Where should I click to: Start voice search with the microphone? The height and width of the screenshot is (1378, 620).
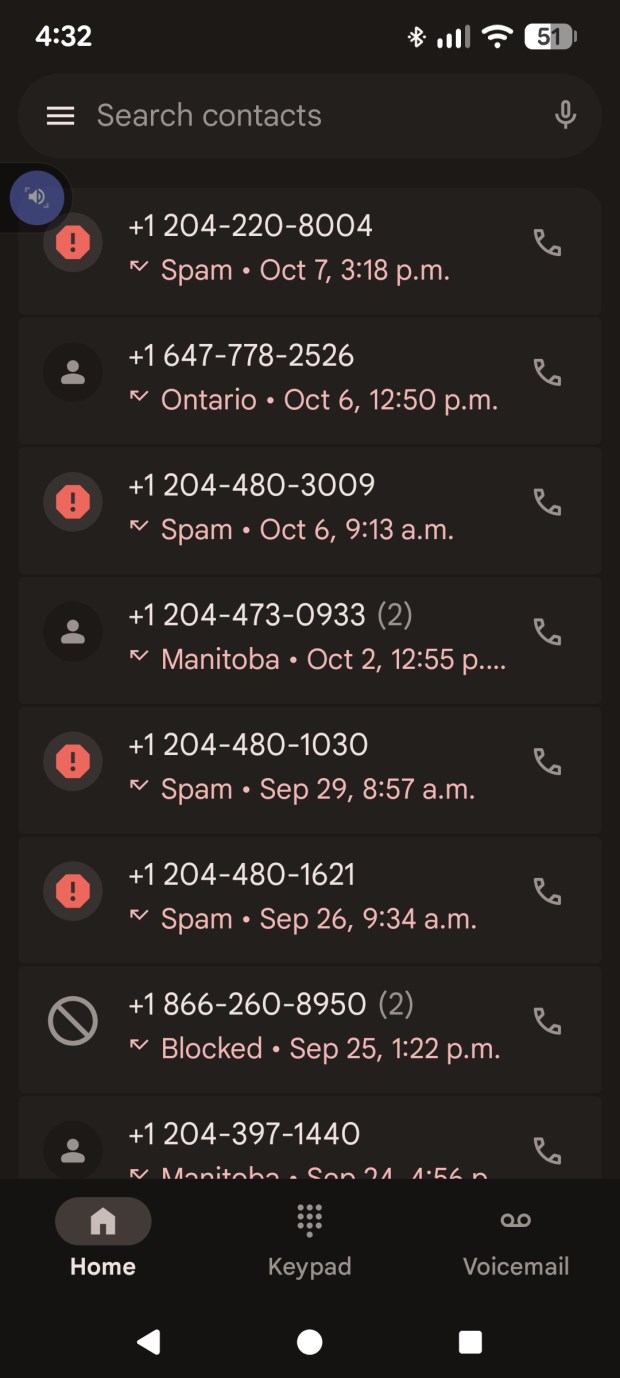[x=565, y=116]
